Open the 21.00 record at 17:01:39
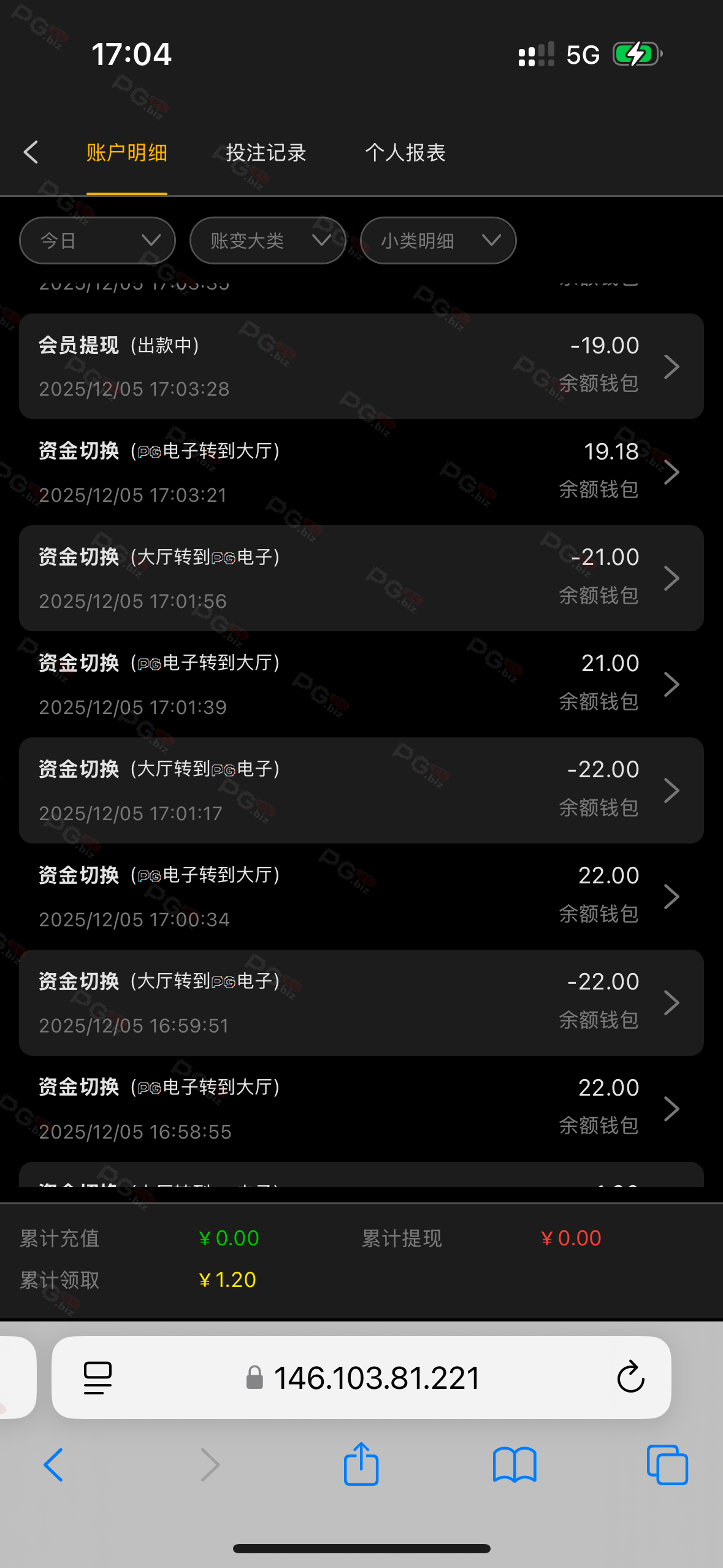Screen dimensions: 723x1568 361,684
